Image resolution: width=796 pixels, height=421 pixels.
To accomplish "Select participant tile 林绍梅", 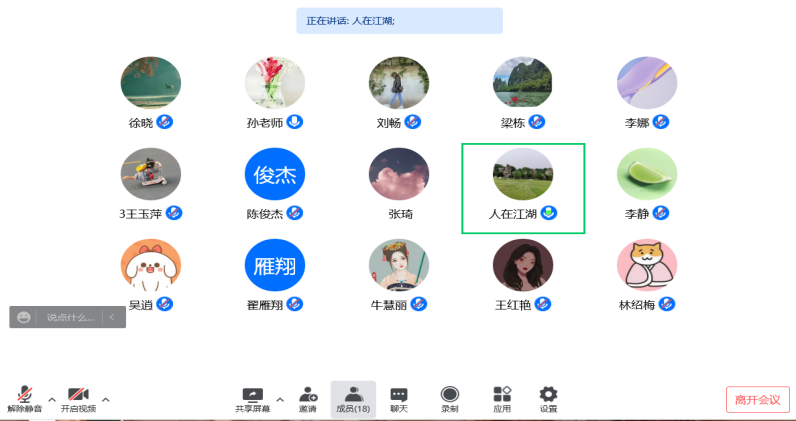I will [x=646, y=274].
